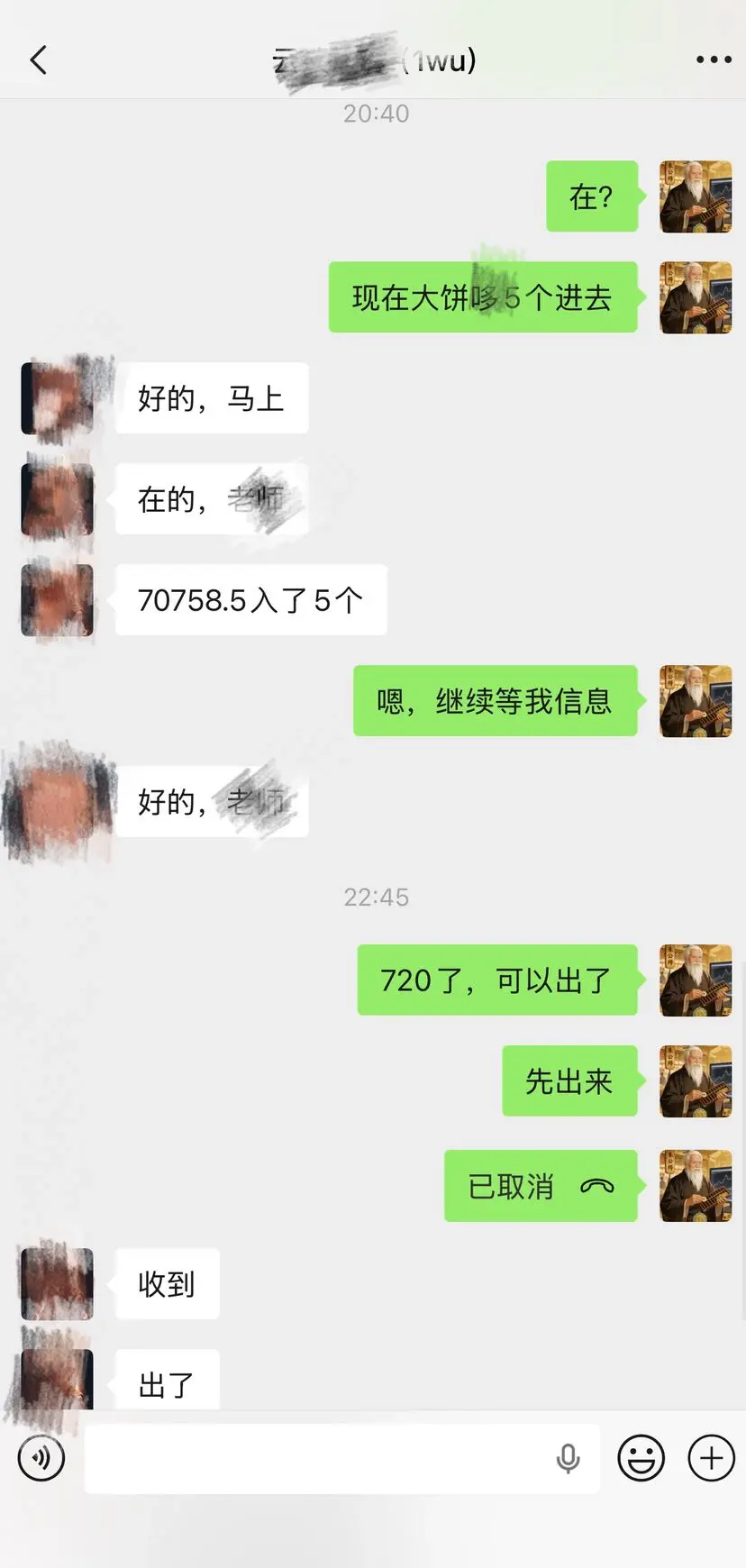Tap the avatar next to '收到'

(x=56, y=1283)
